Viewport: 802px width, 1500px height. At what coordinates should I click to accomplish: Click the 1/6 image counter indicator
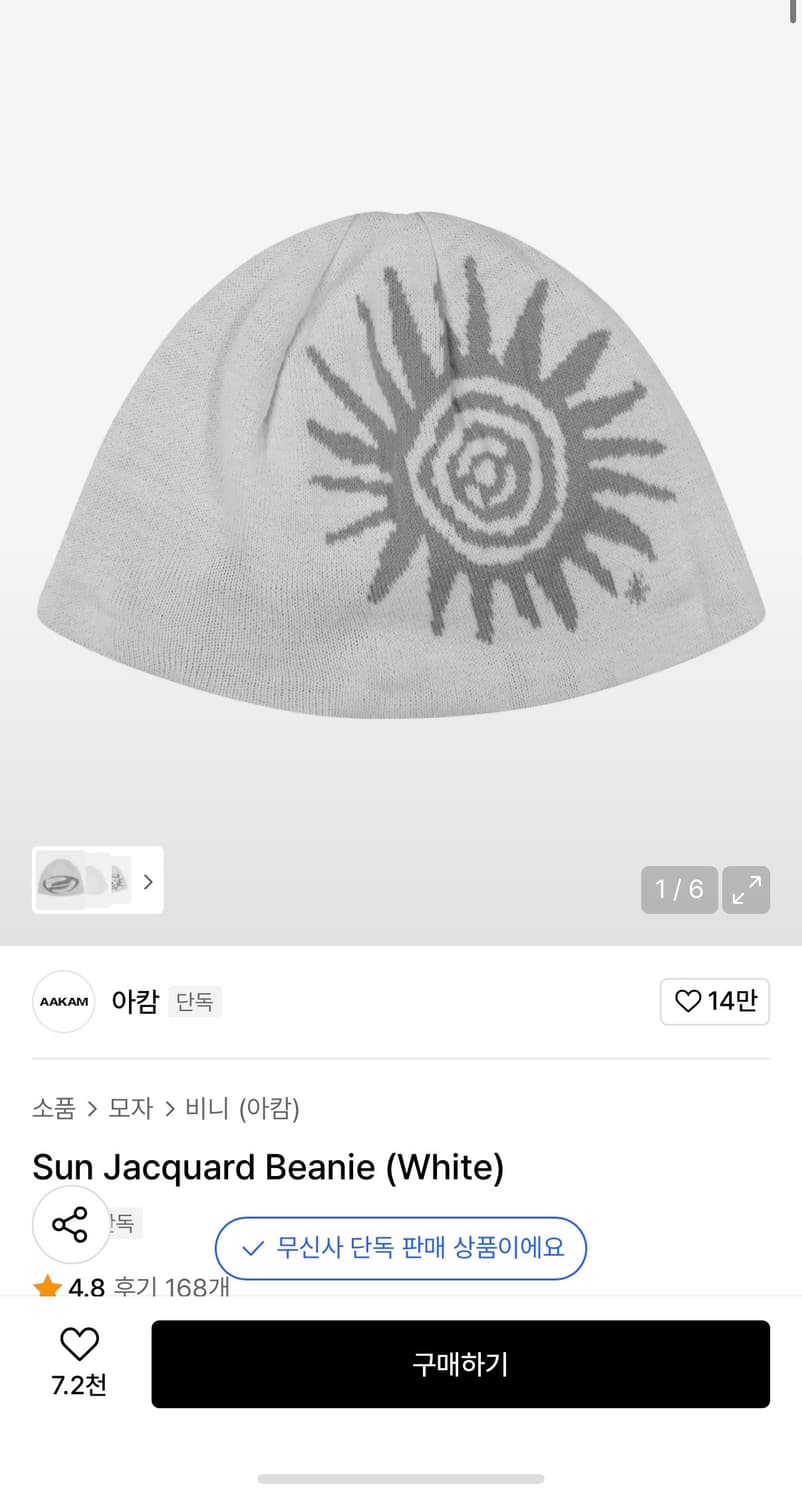(679, 889)
